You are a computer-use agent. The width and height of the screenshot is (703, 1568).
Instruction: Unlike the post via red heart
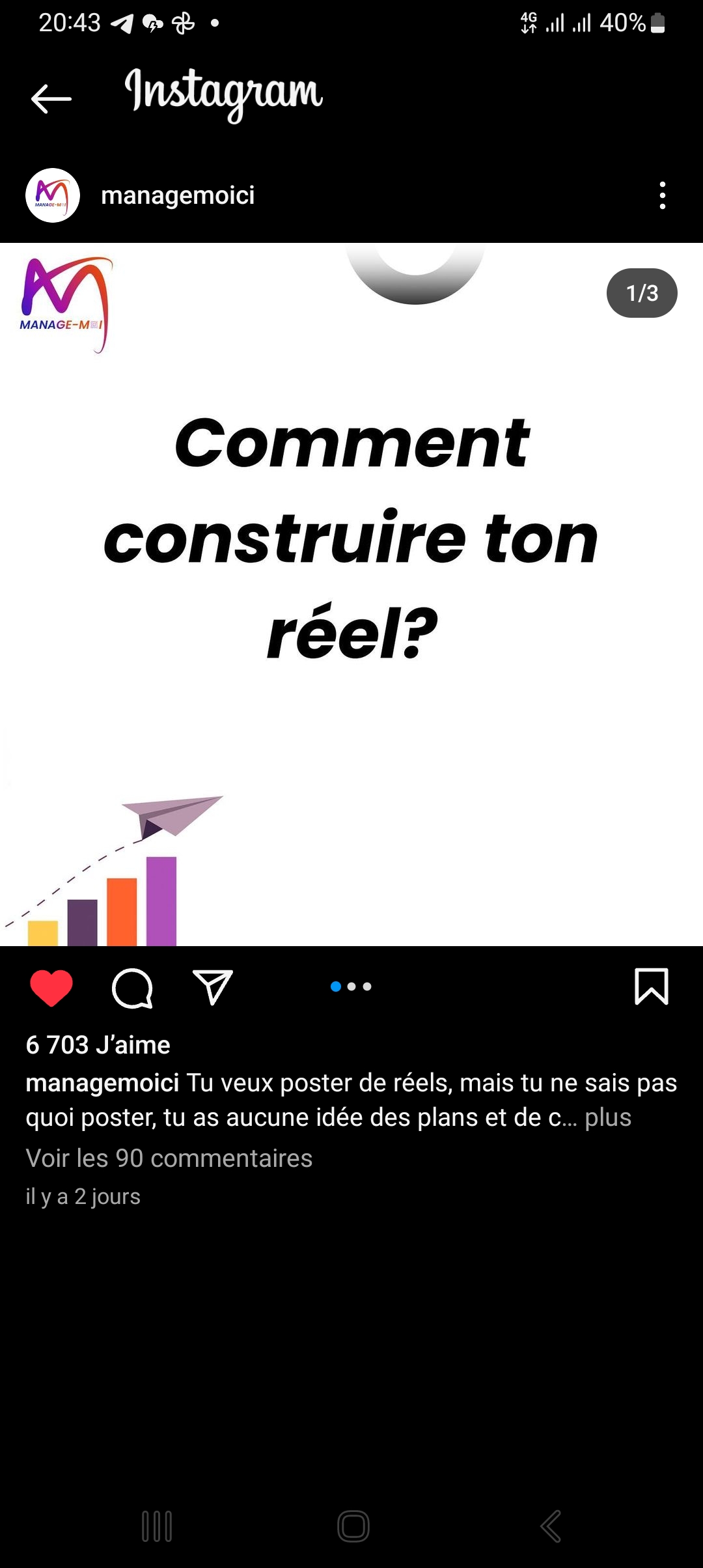(x=51, y=988)
